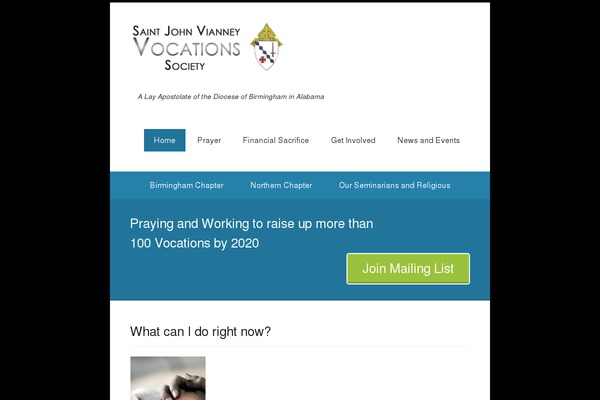
Task: Open Our Seminarians and Religious
Action: pyautogui.click(x=394, y=185)
